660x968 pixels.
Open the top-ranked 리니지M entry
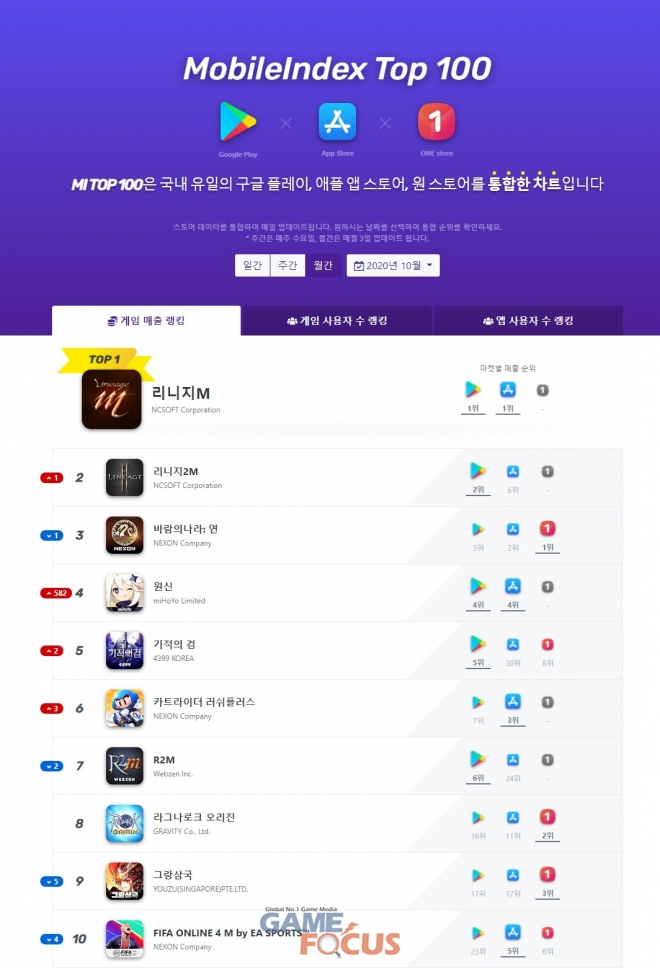click(181, 394)
